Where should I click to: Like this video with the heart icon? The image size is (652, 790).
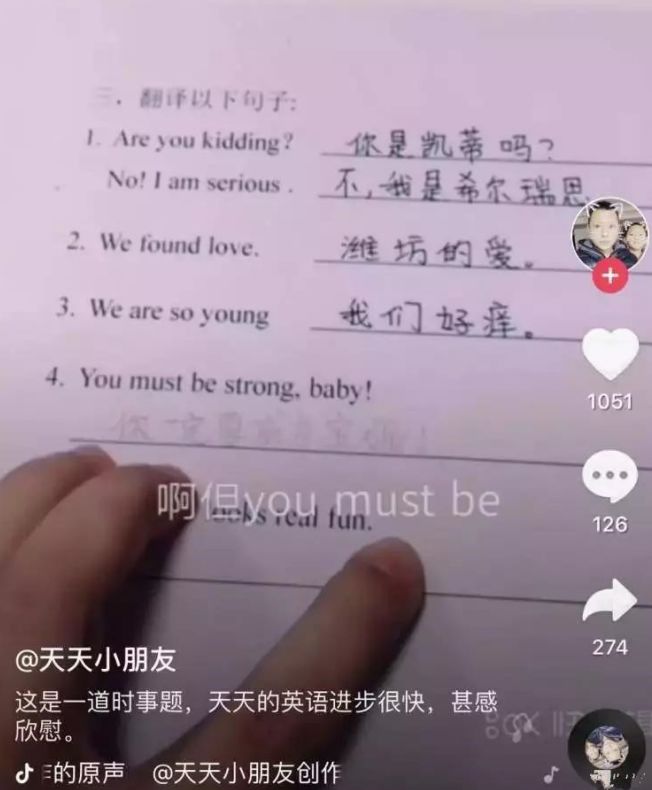pyautogui.click(x=609, y=354)
